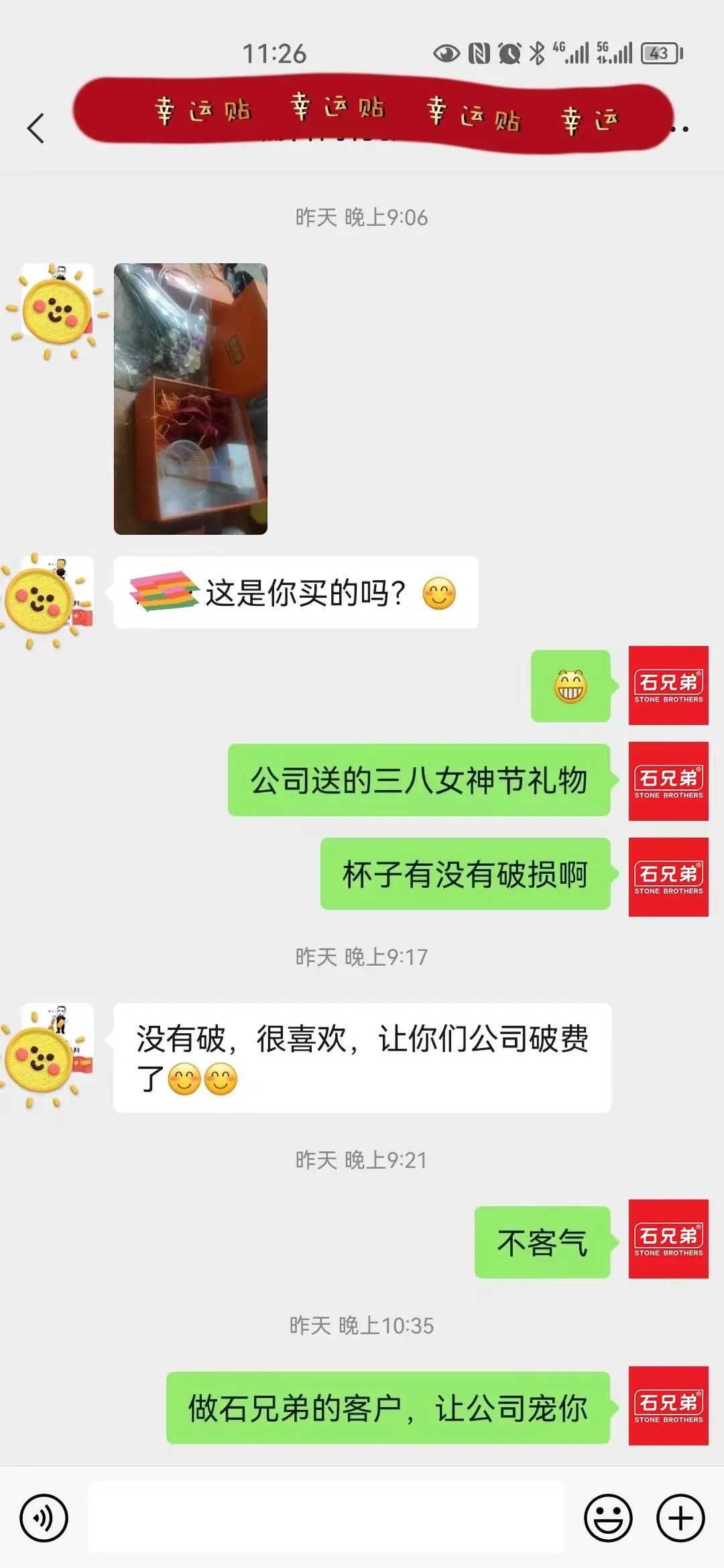
Task: Tap the plus icon to attach content
Action: point(679,1518)
